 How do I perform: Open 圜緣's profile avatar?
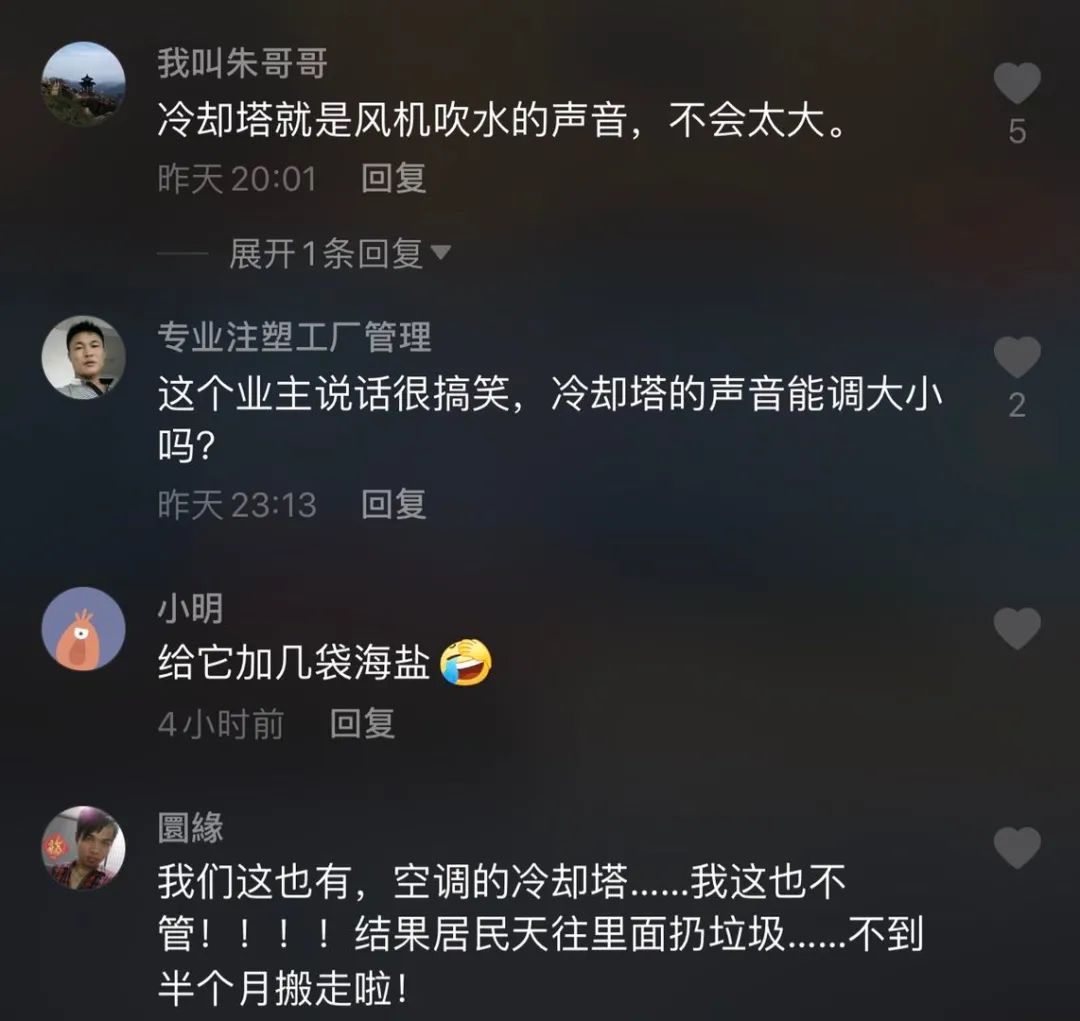pos(83,848)
